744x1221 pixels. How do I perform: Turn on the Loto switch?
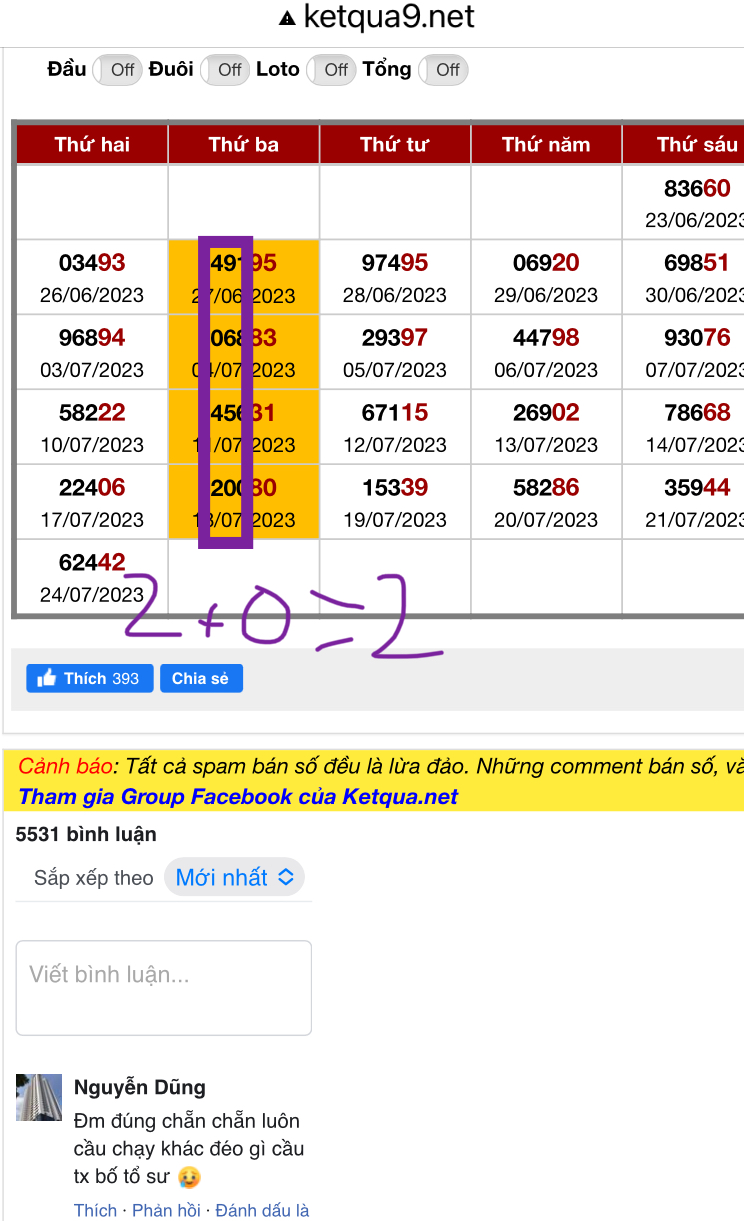(x=332, y=70)
